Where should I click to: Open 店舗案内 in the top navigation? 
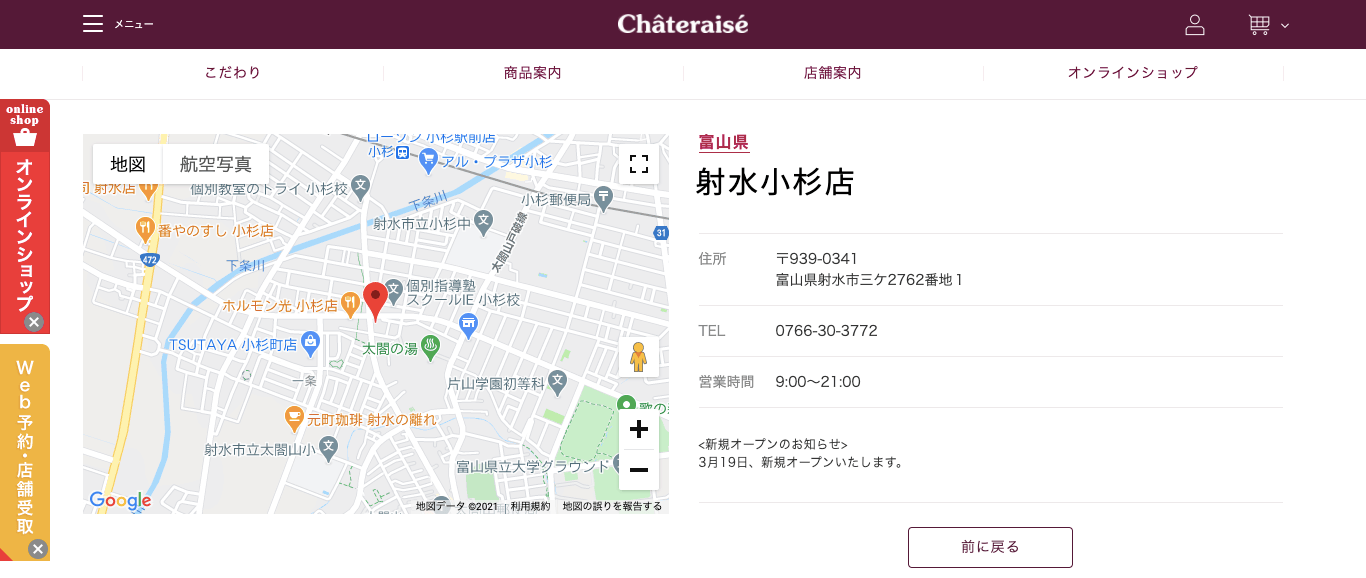[x=832, y=73]
